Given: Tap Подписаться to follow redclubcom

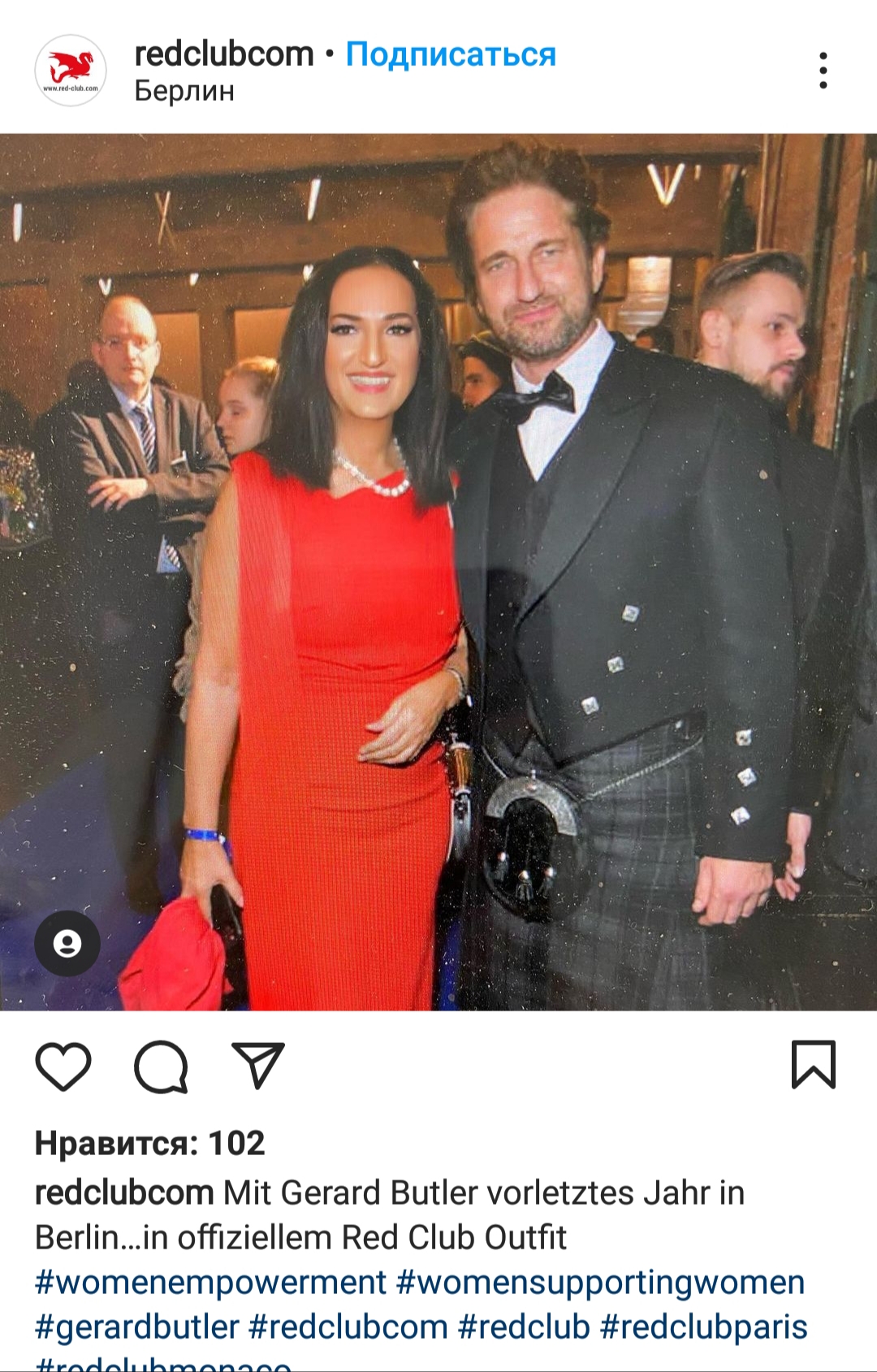Looking at the screenshot, I should pyautogui.click(x=451, y=54).
